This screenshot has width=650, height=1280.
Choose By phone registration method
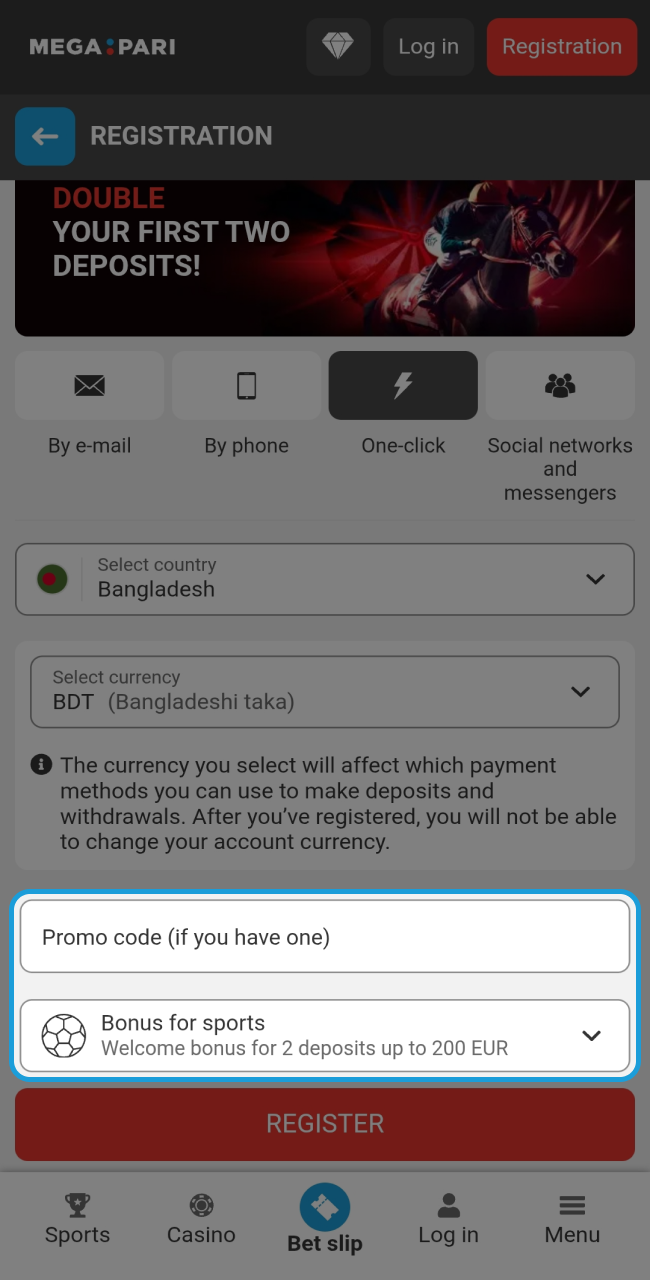pyautogui.click(x=246, y=386)
